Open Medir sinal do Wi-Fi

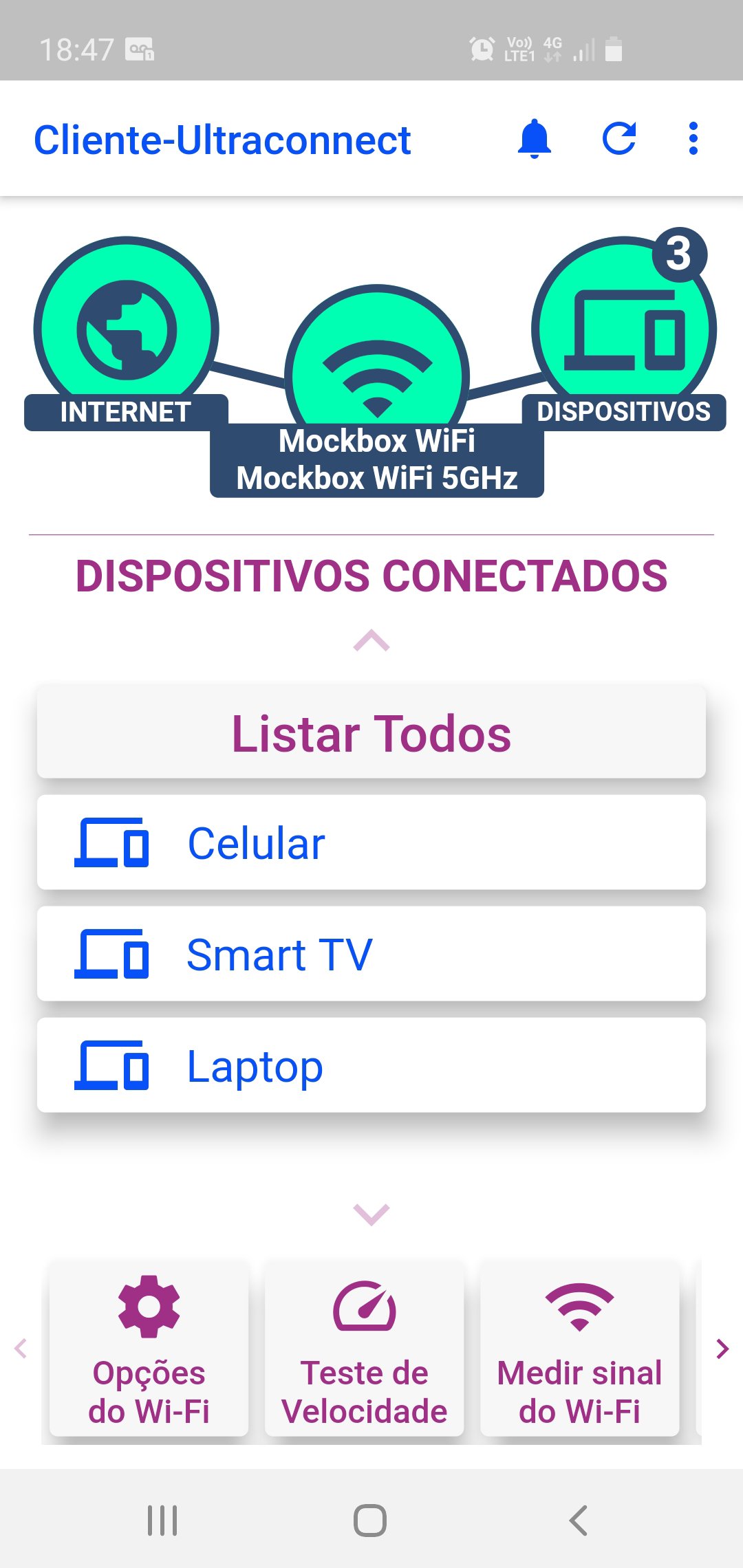click(580, 1349)
